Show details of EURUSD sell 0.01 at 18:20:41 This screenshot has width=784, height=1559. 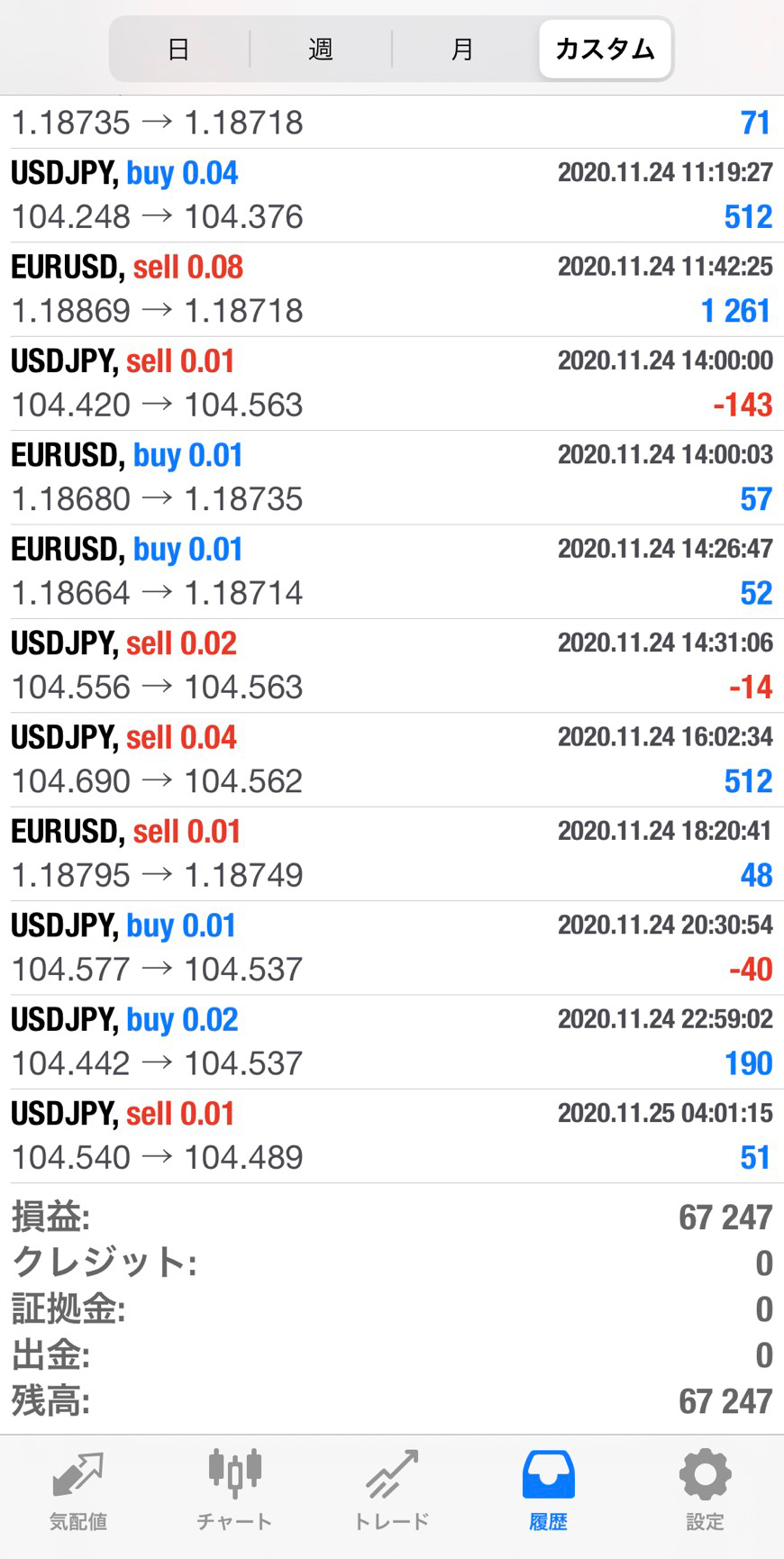391,853
